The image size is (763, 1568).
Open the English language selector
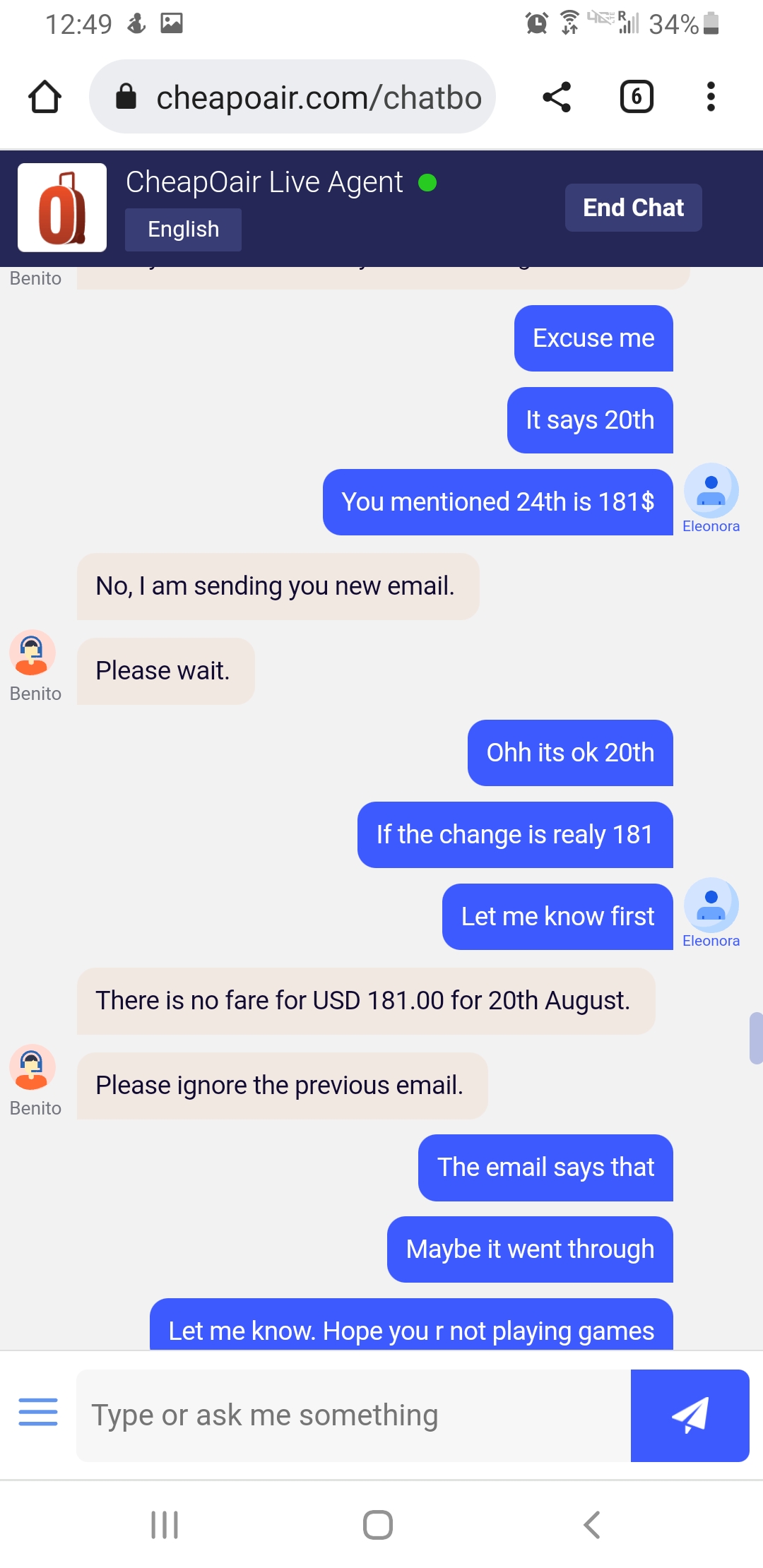tap(183, 229)
